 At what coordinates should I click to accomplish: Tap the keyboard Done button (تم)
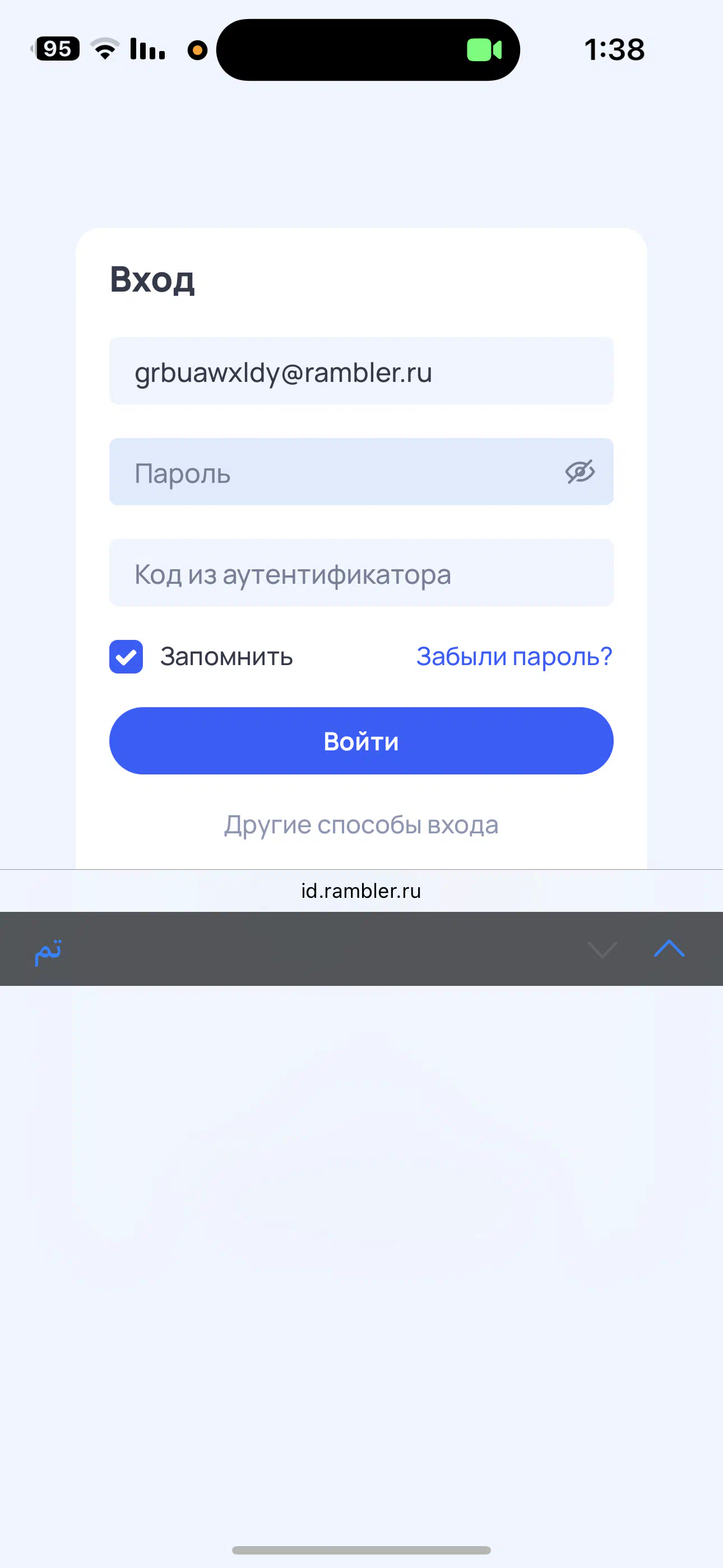[x=48, y=951]
